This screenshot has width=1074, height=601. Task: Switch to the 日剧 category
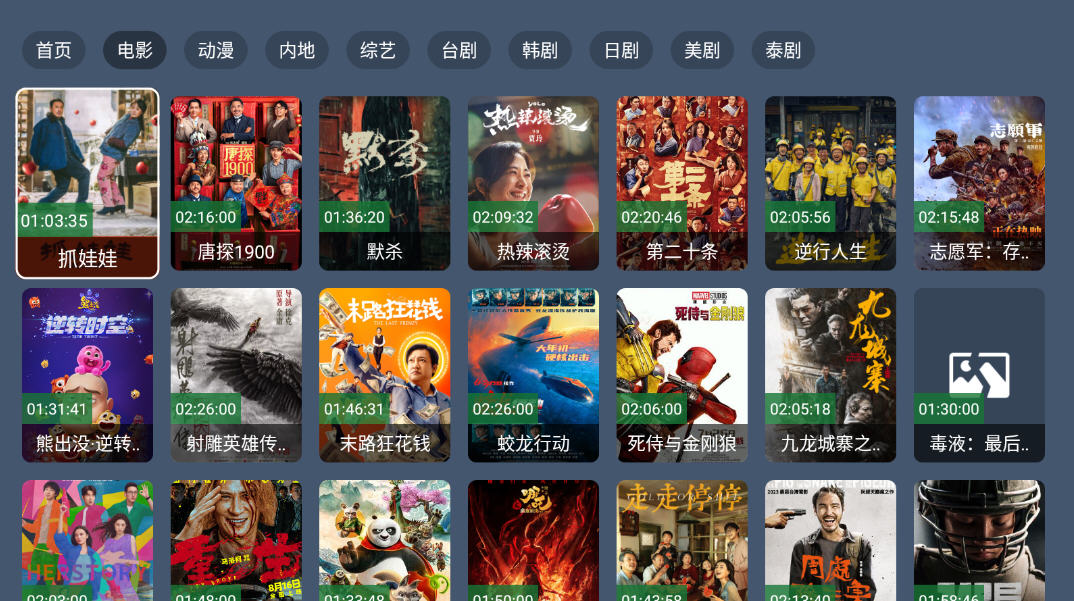621,50
